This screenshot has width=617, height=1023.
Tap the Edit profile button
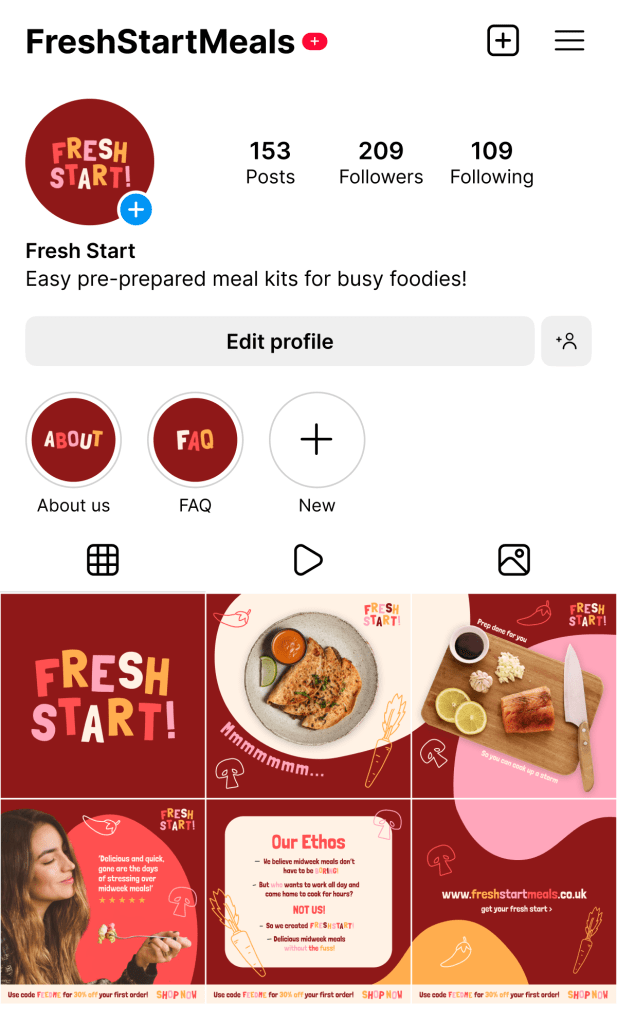pos(279,341)
